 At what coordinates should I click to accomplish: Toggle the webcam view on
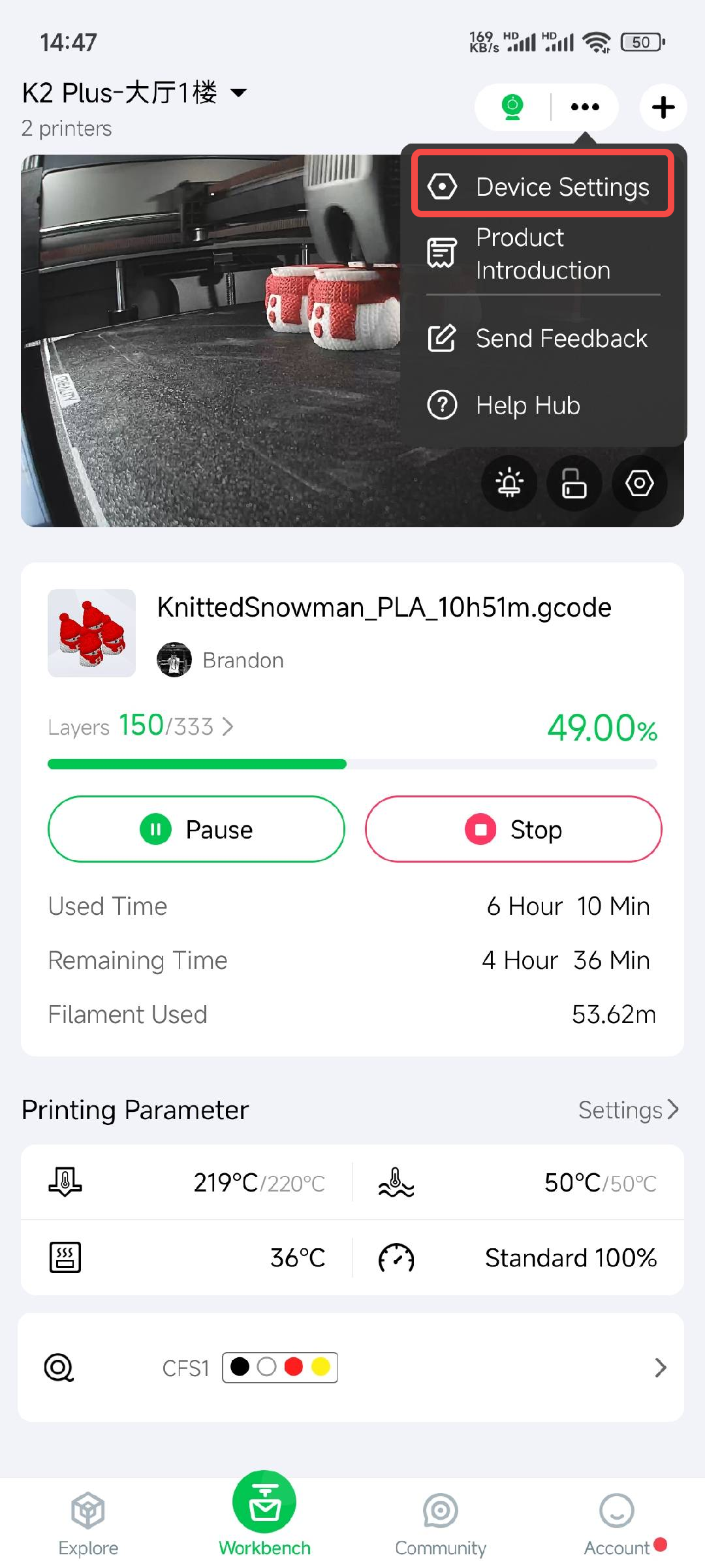(x=512, y=106)
